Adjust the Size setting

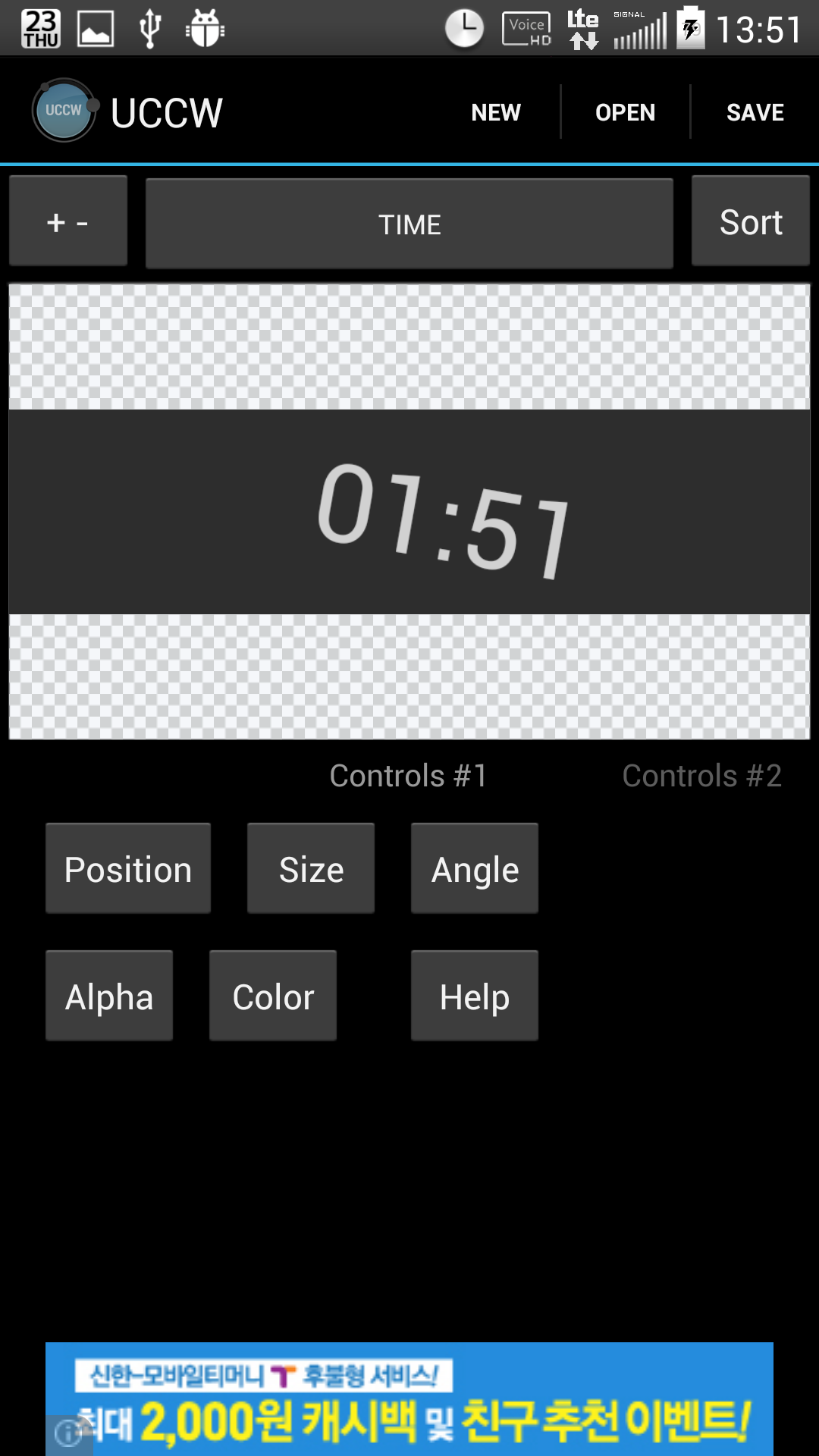pos(311,869)
